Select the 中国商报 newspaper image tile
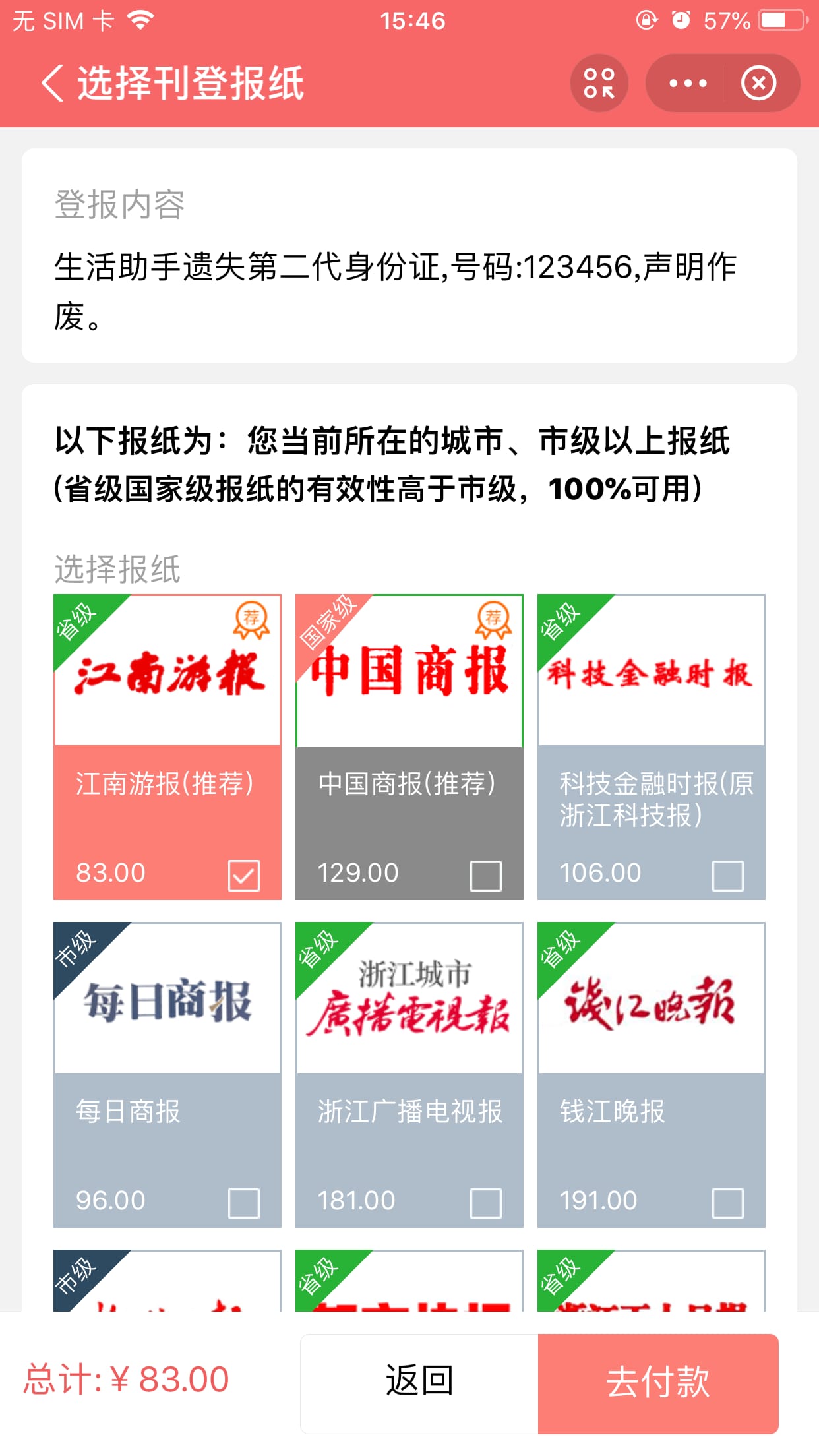819x1456 pixels. coord(409,671)
